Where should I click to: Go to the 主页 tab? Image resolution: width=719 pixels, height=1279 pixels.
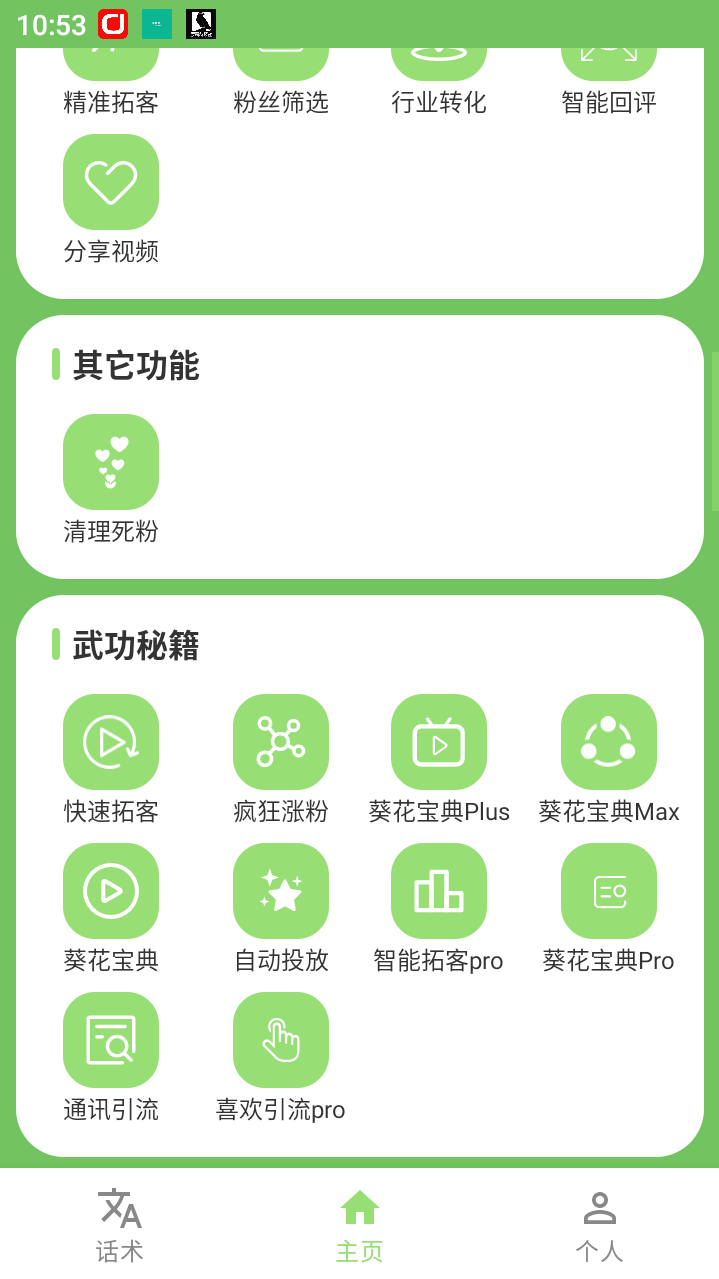360,1225
